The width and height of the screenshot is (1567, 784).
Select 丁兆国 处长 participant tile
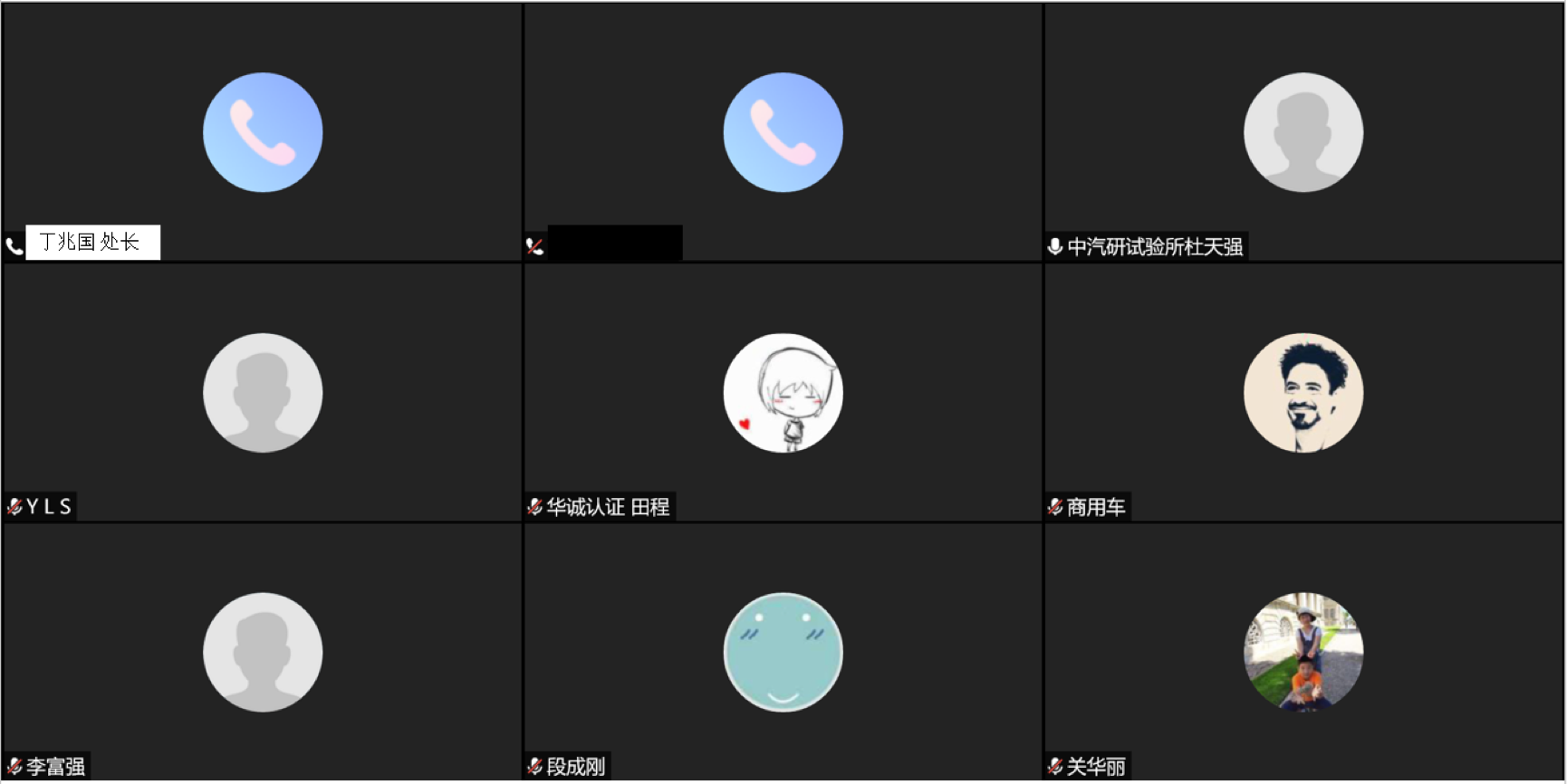(x=262, y=132)
